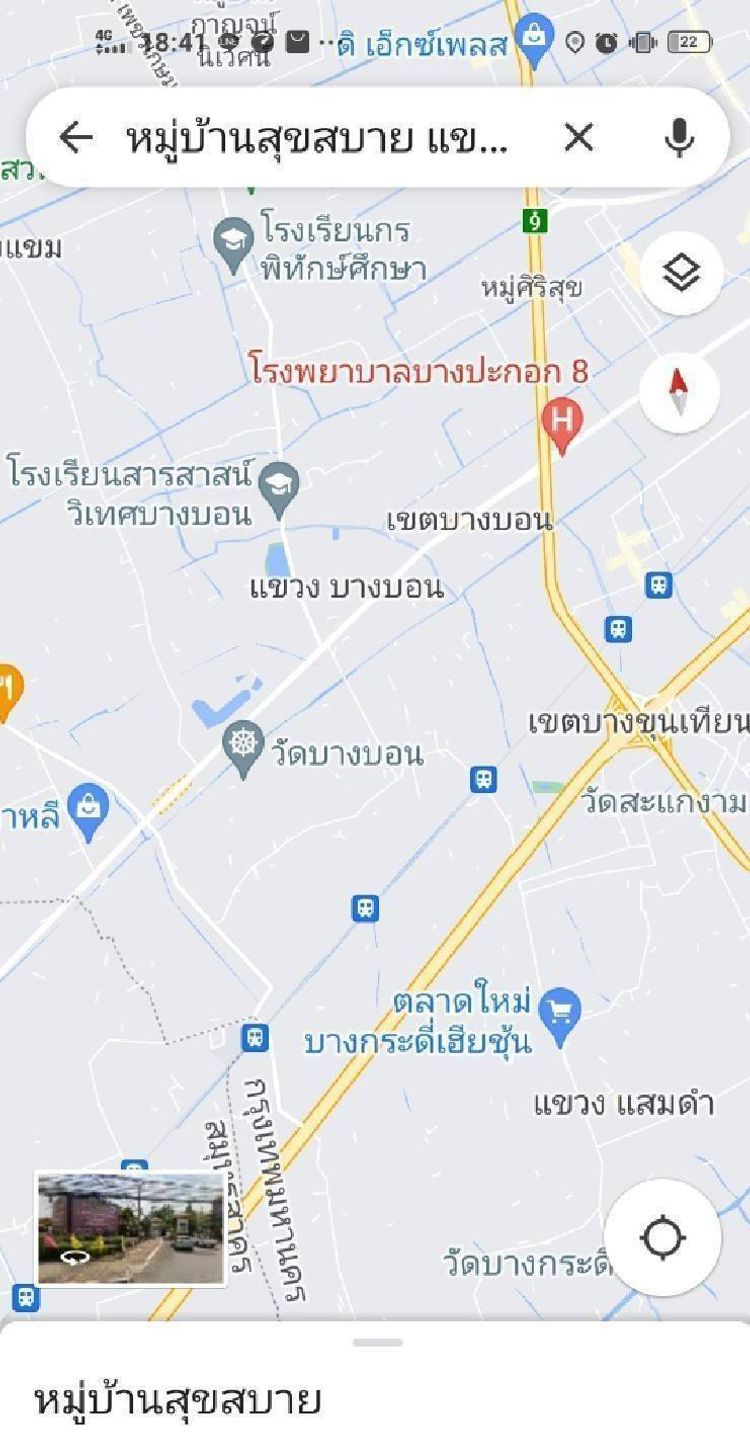Start voice search with the microphone
The image size is (750, 1433).
point(680,138)
